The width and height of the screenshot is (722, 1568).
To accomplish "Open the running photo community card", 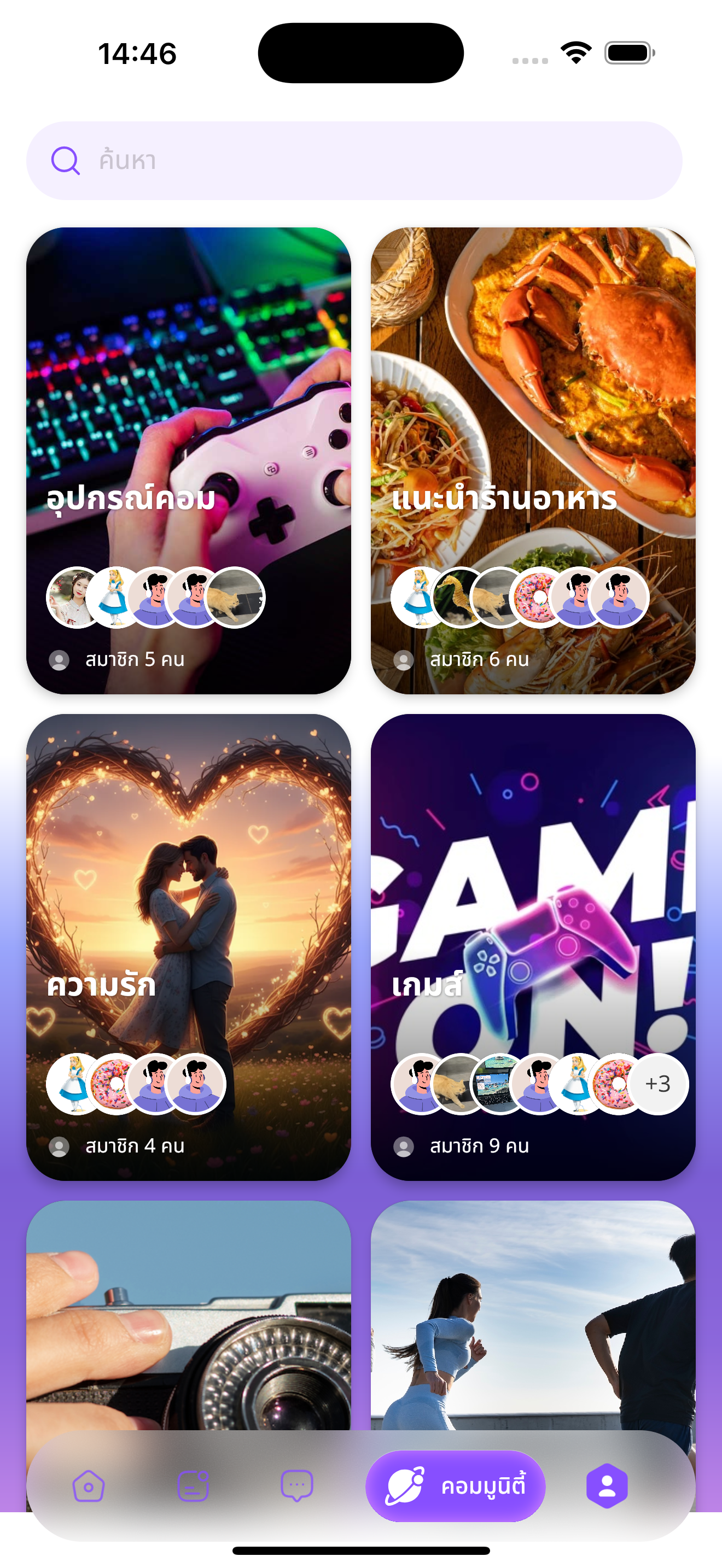I will point(533,1315).
